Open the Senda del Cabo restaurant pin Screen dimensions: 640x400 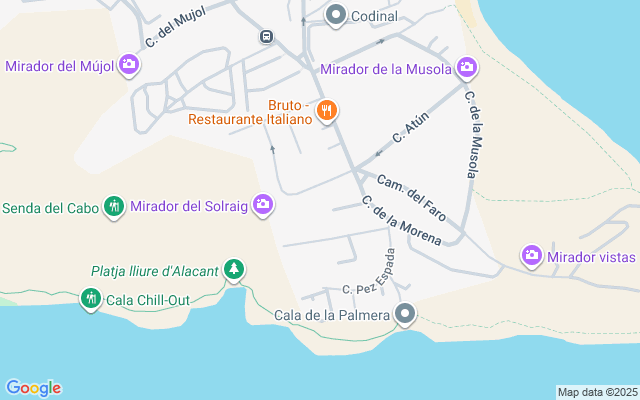[x=114, y=207]
